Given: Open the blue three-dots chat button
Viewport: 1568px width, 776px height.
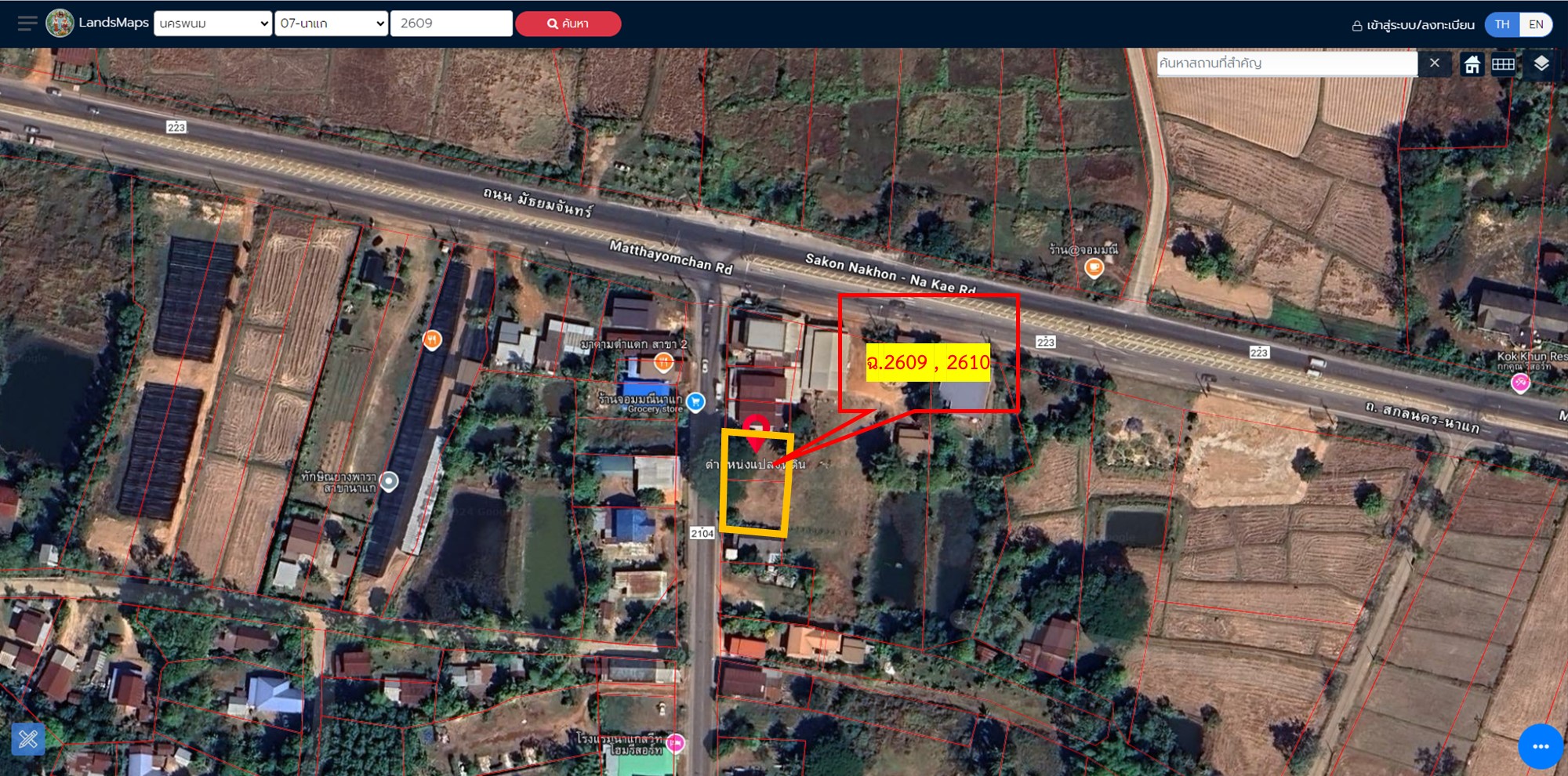Looking at the screenshot, I should point(1541,746).
